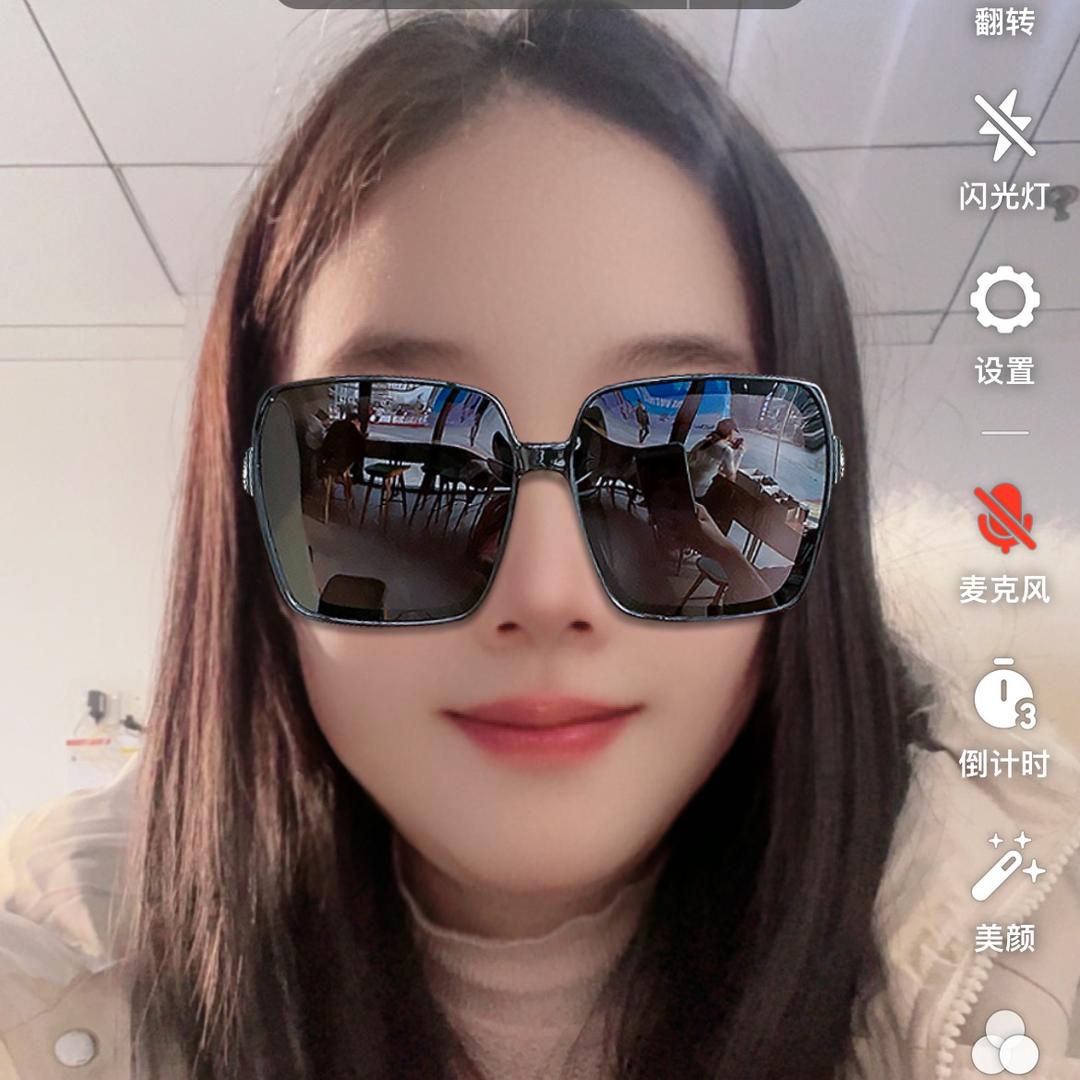
Task: Open camera 设置 settings
Action: coord(1004,302)
